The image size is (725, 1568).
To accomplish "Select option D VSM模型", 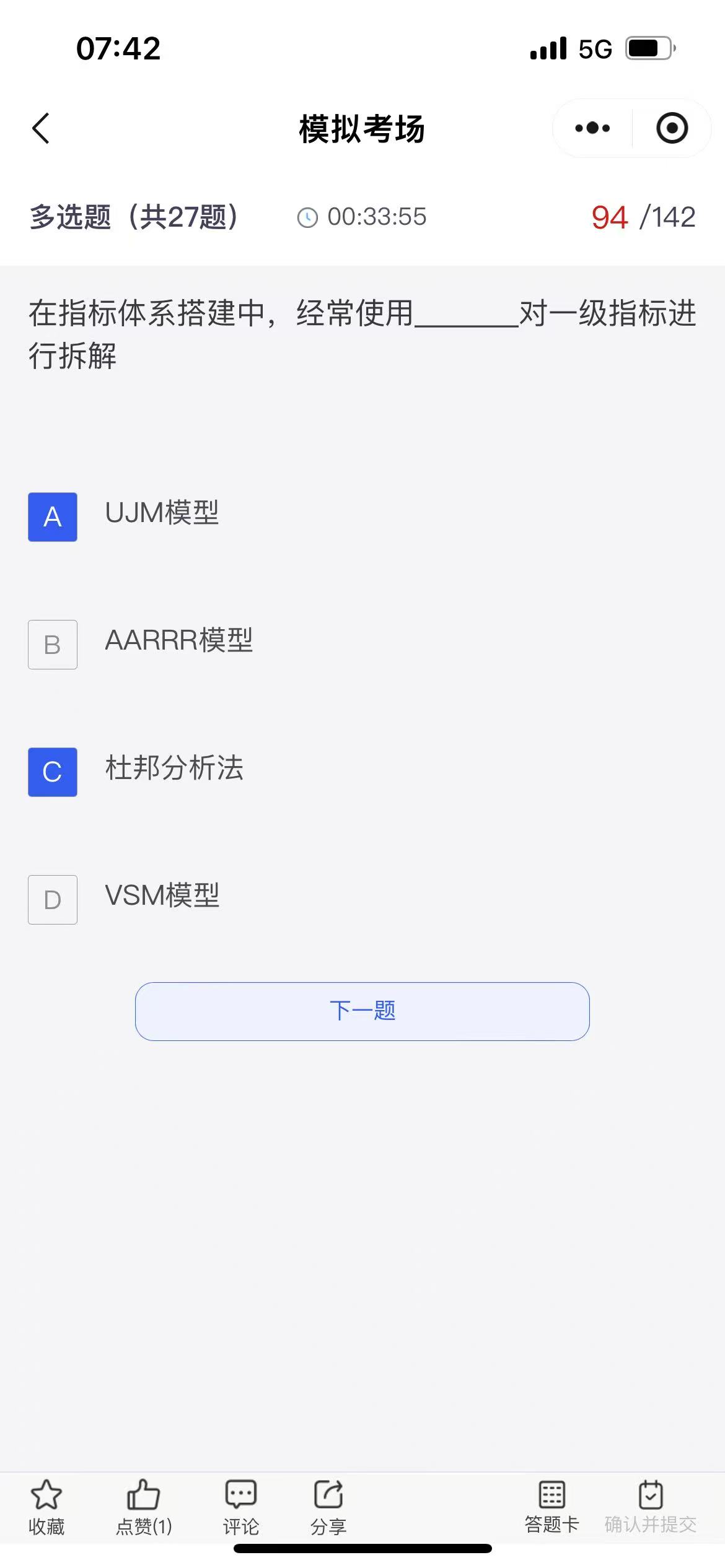I will click(53, 900).
